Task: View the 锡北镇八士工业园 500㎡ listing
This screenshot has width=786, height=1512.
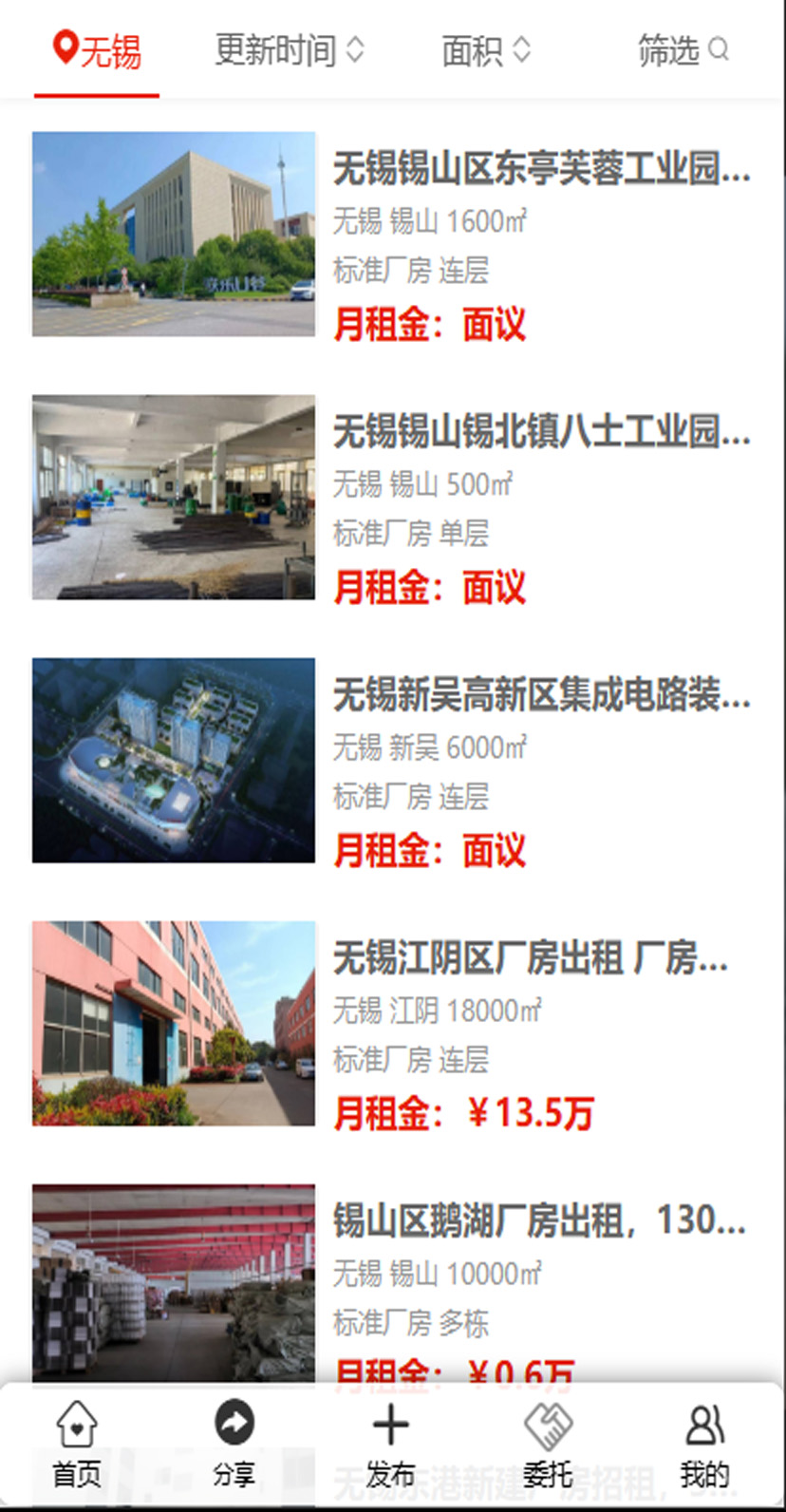Action: [x=541, y=432]
